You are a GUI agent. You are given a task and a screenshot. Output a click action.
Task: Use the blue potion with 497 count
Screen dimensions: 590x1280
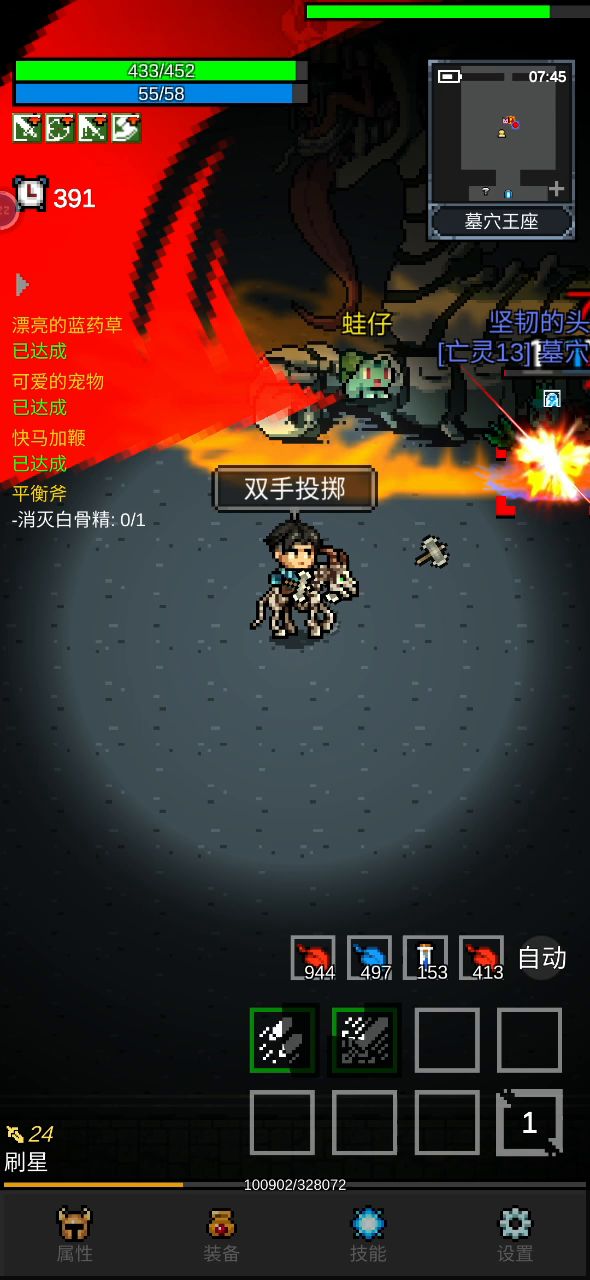[369, 958]
